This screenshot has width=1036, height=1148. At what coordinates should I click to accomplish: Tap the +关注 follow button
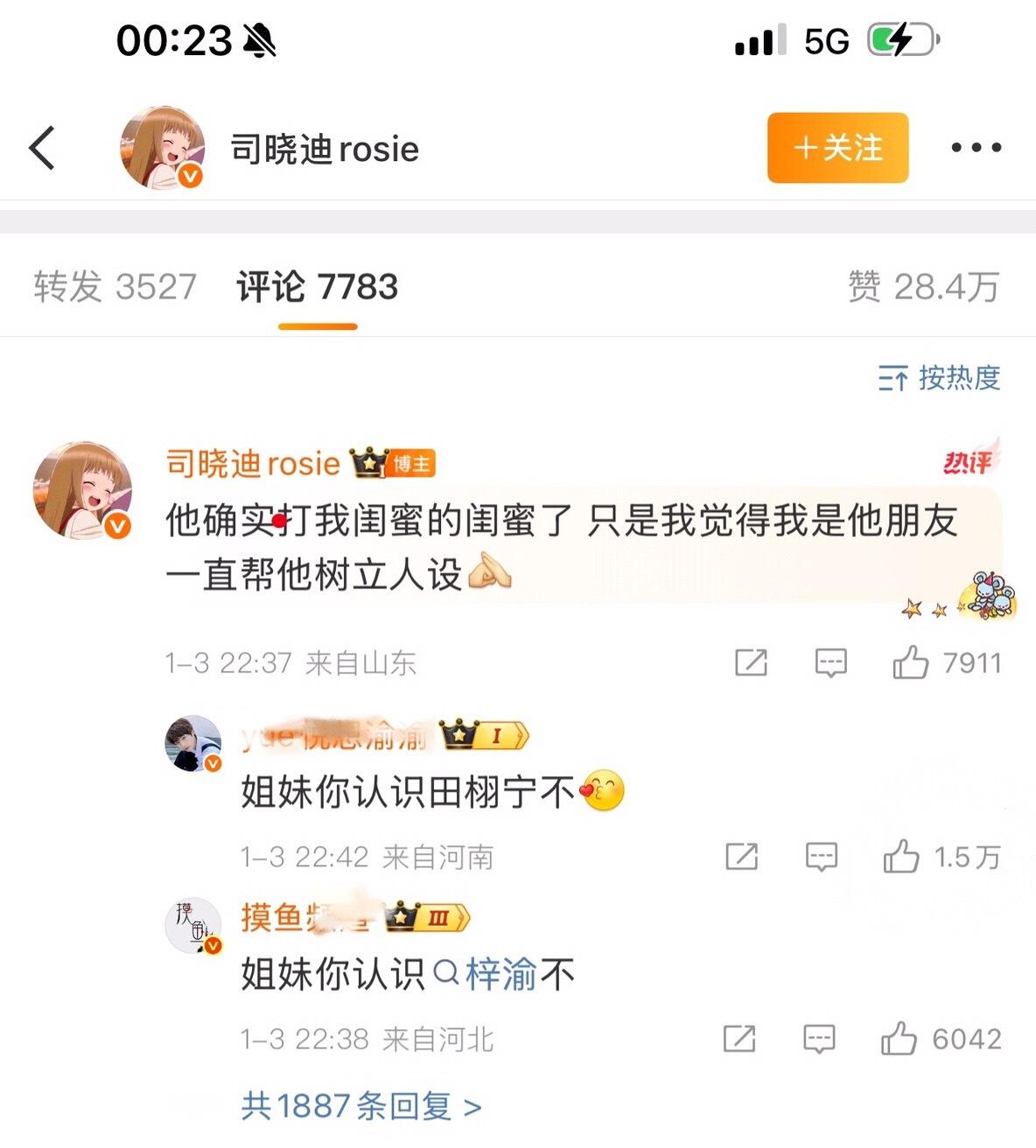coord(836,149)
